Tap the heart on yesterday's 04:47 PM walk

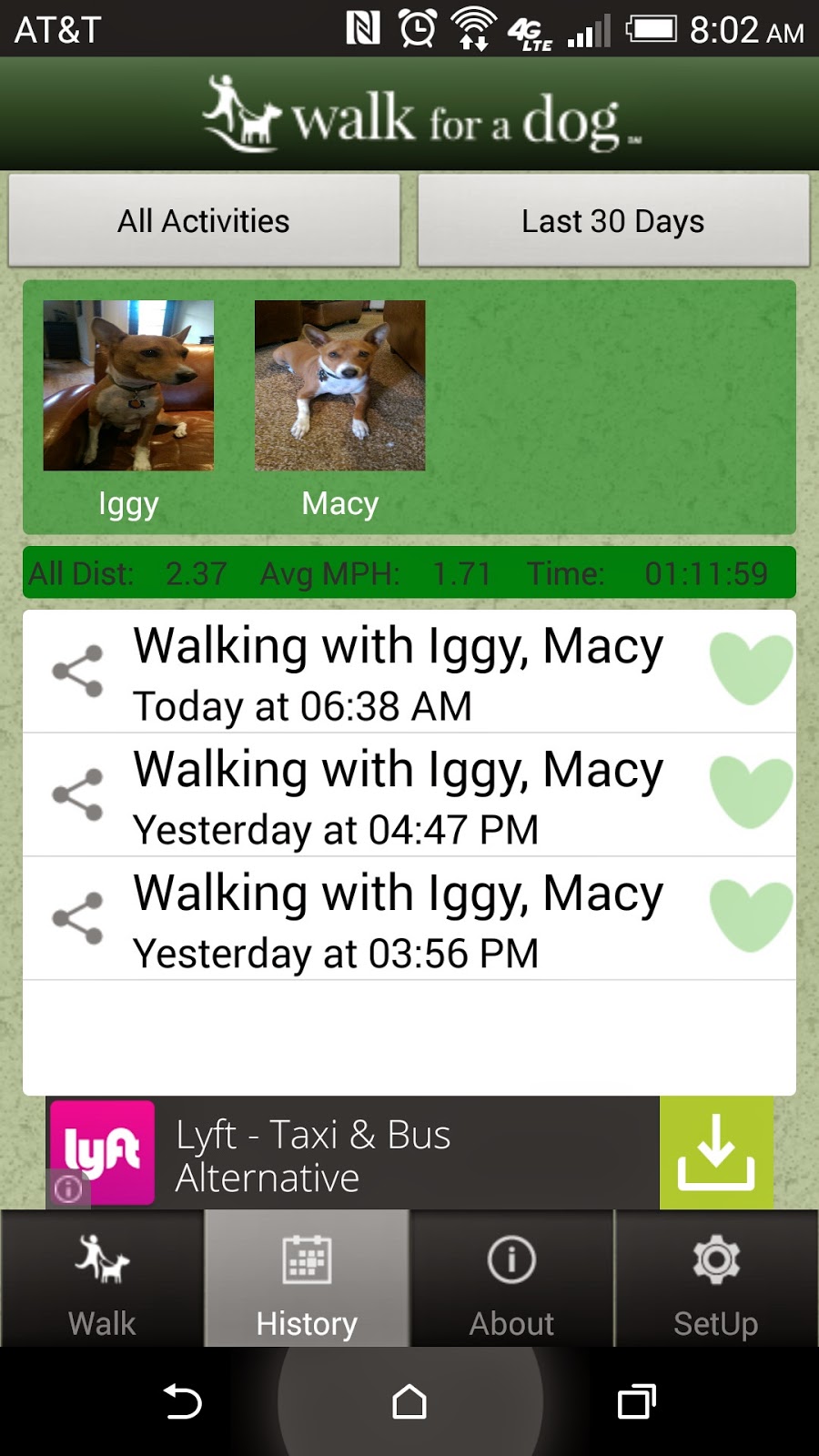tap(751, 794)
